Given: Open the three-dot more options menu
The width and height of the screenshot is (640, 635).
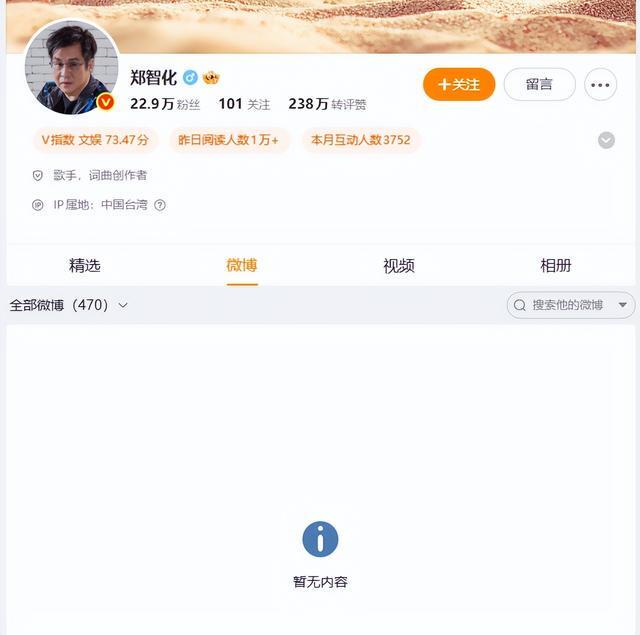Looking at the screenshot, I should point(600,84).
